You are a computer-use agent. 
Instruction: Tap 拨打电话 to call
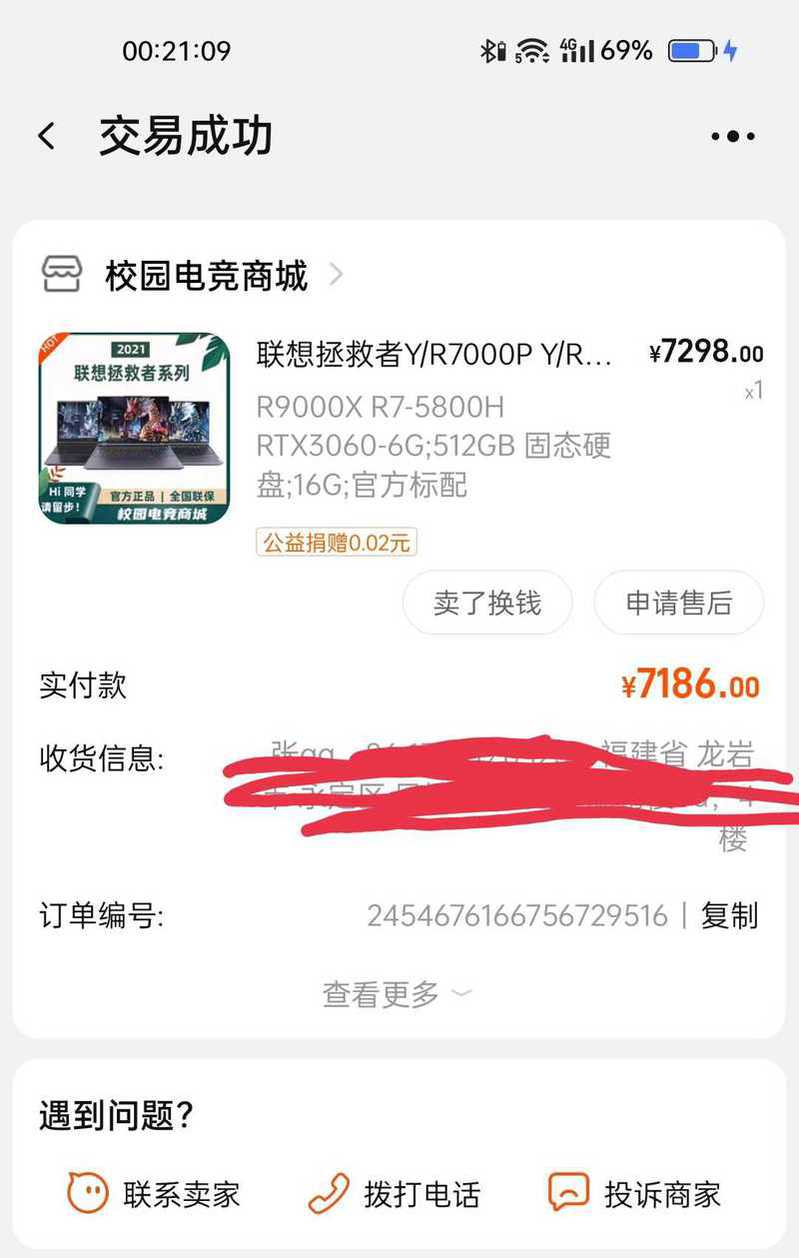click(x=396, y=1194)
